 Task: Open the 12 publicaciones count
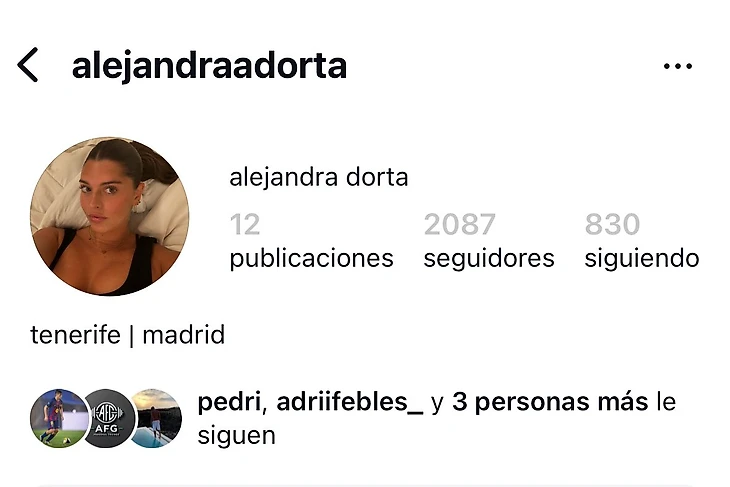point(311,241)
